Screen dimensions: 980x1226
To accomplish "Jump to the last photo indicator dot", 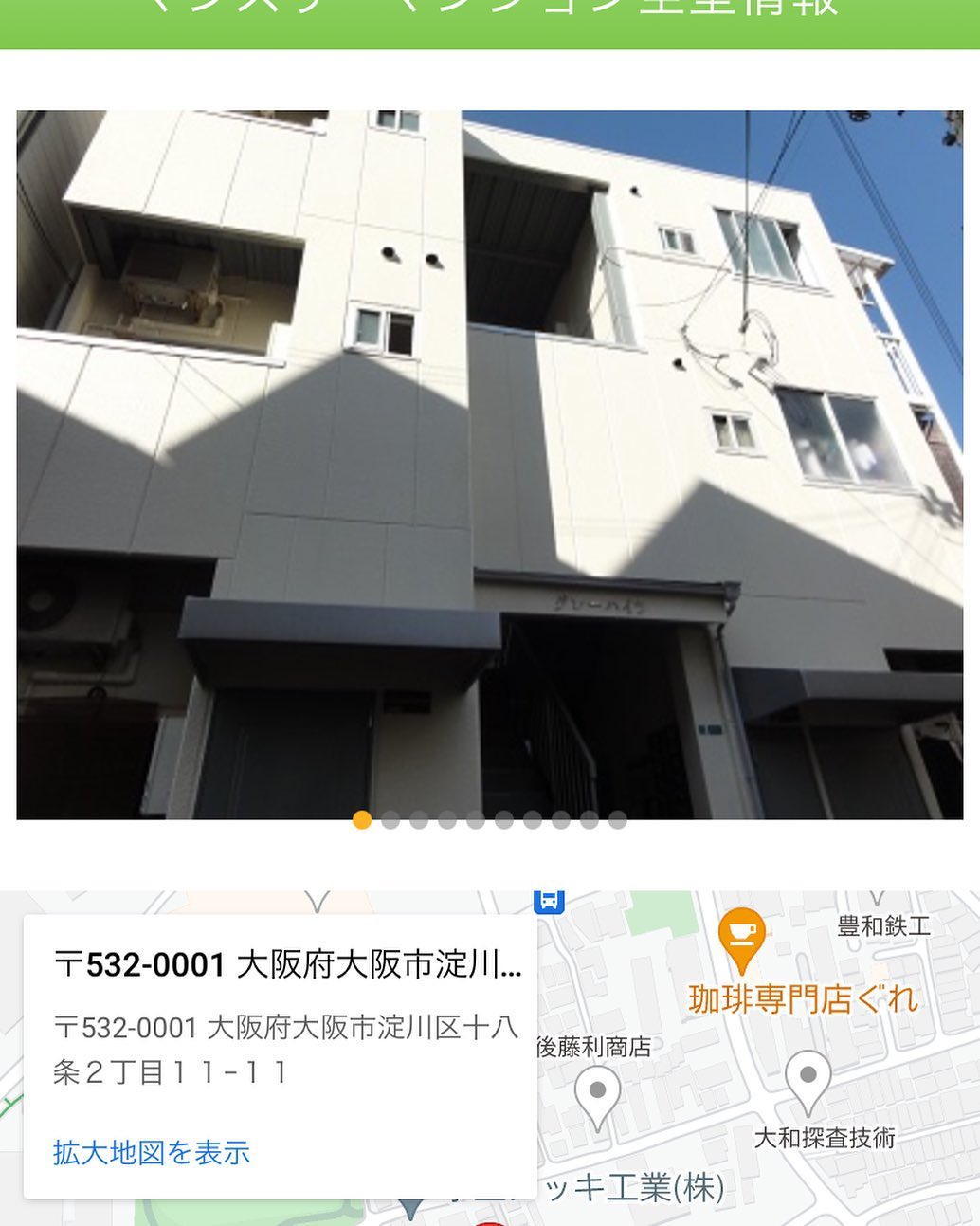I will click(x=618, y=820).
